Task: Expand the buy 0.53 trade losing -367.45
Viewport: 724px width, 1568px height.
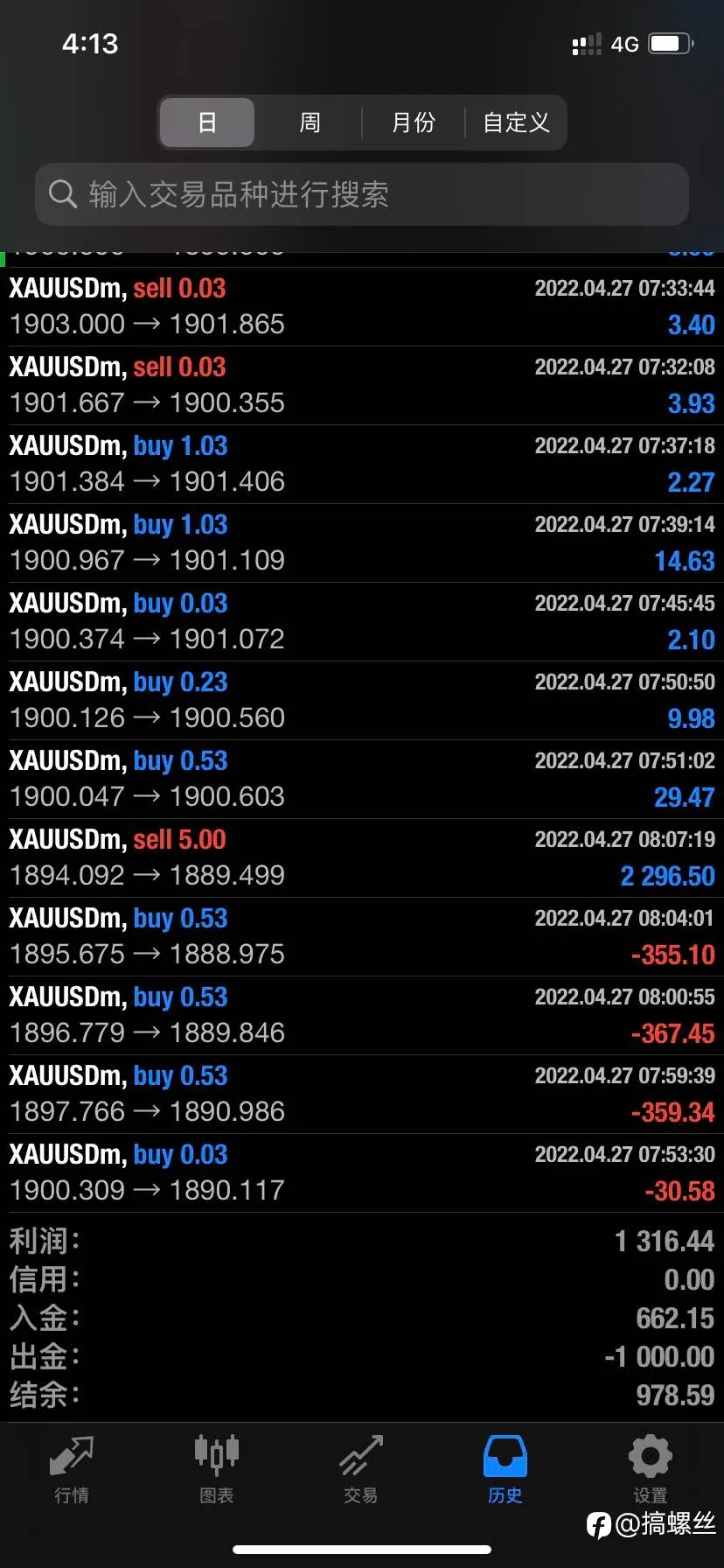Action: click(362, 1016)
